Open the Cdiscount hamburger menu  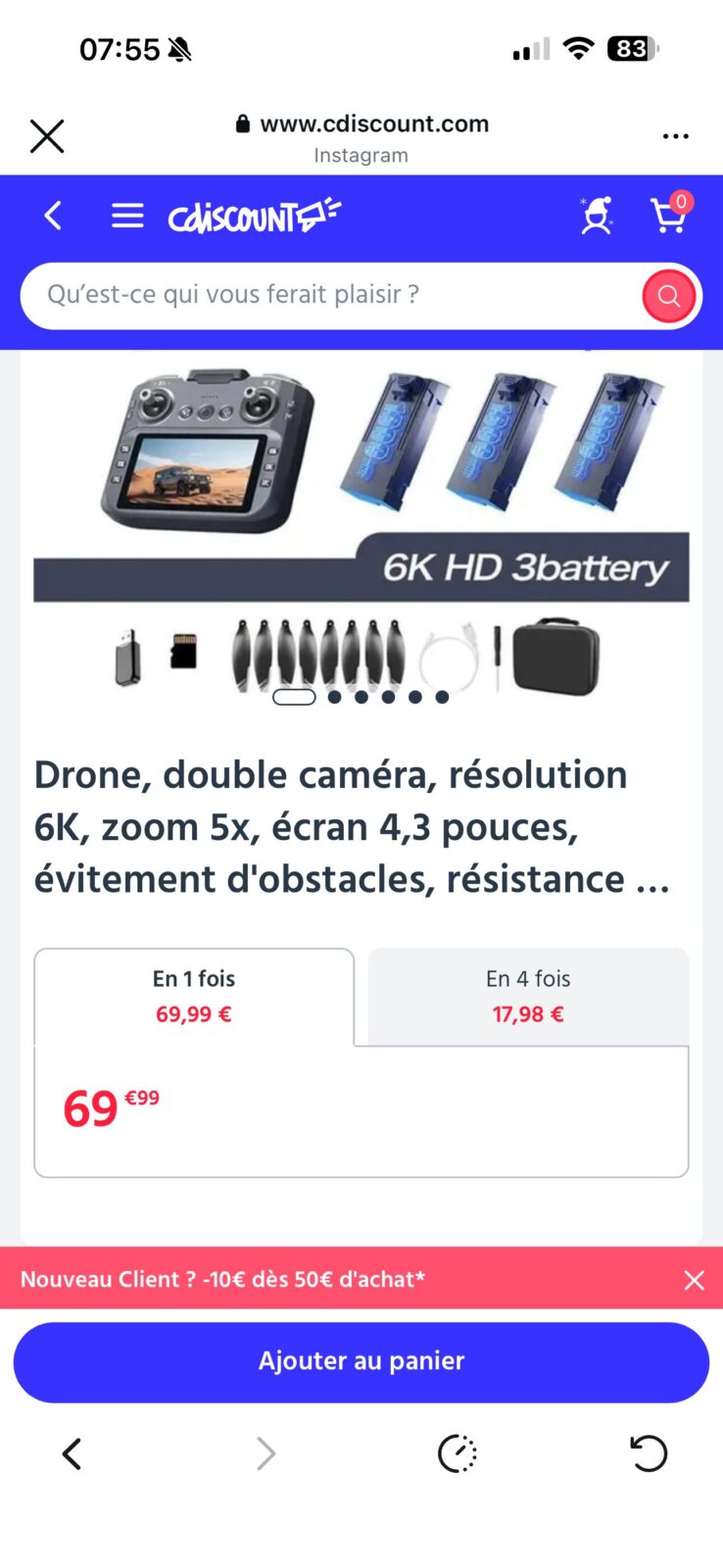127,216
